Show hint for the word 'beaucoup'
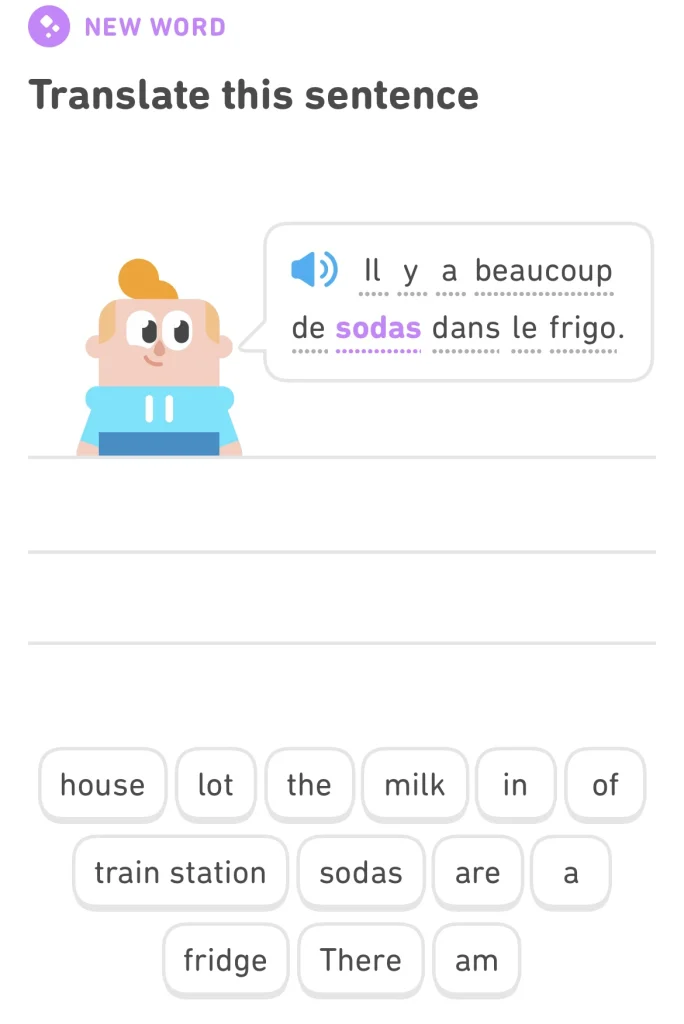Viewport: 684px width, 1024px height. (x=543, y=271)
